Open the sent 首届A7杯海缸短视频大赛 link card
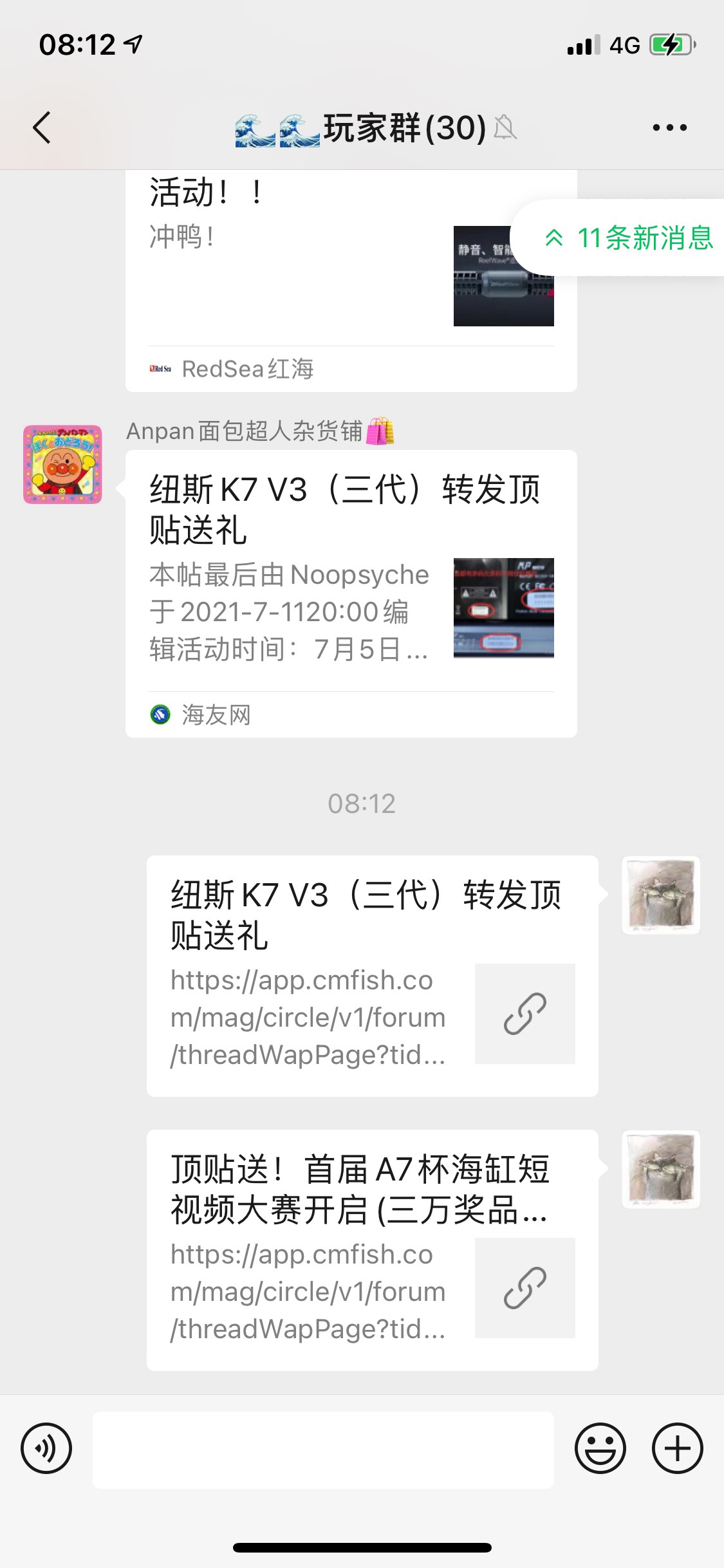The image size is (724, 1568). (372, 1249)
